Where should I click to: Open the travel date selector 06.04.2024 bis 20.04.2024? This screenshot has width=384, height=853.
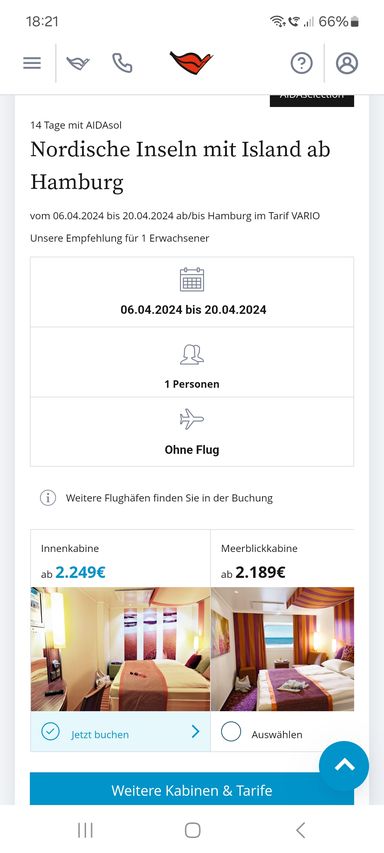point(192,292)
